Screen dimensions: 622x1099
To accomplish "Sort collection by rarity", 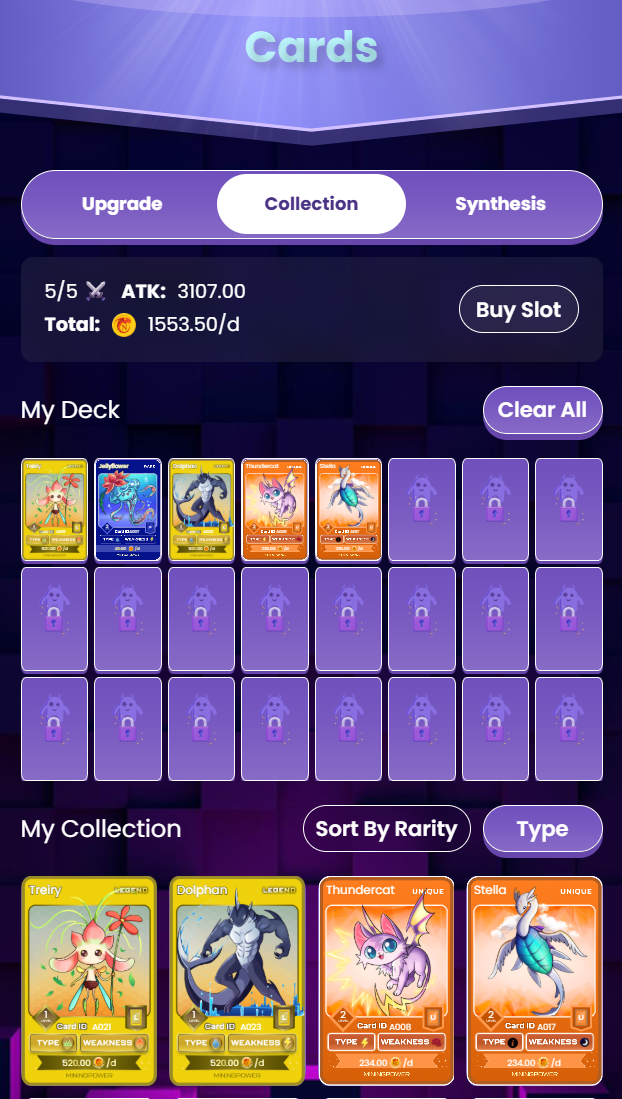I will (386, 829).
